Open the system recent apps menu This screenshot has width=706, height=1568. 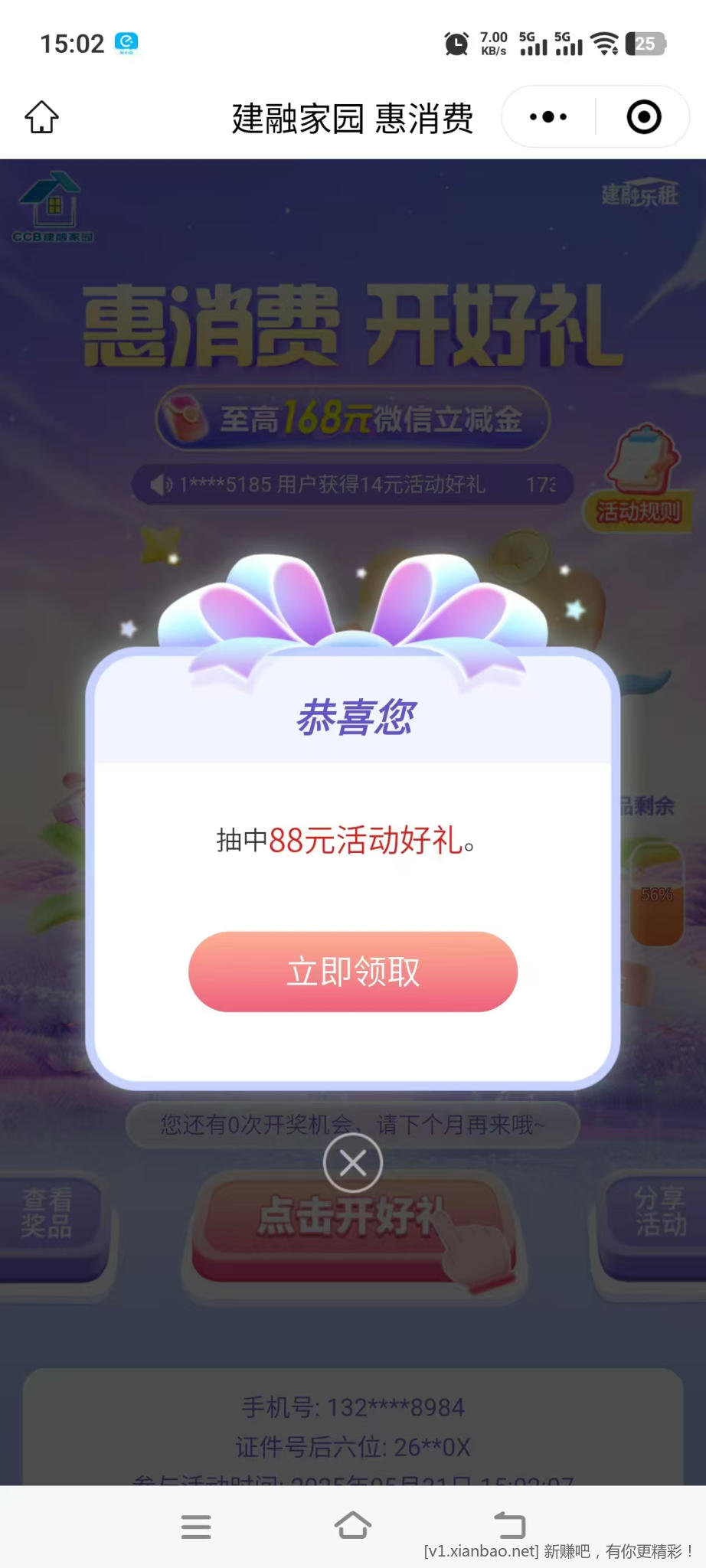click(x=196, y=1526)
